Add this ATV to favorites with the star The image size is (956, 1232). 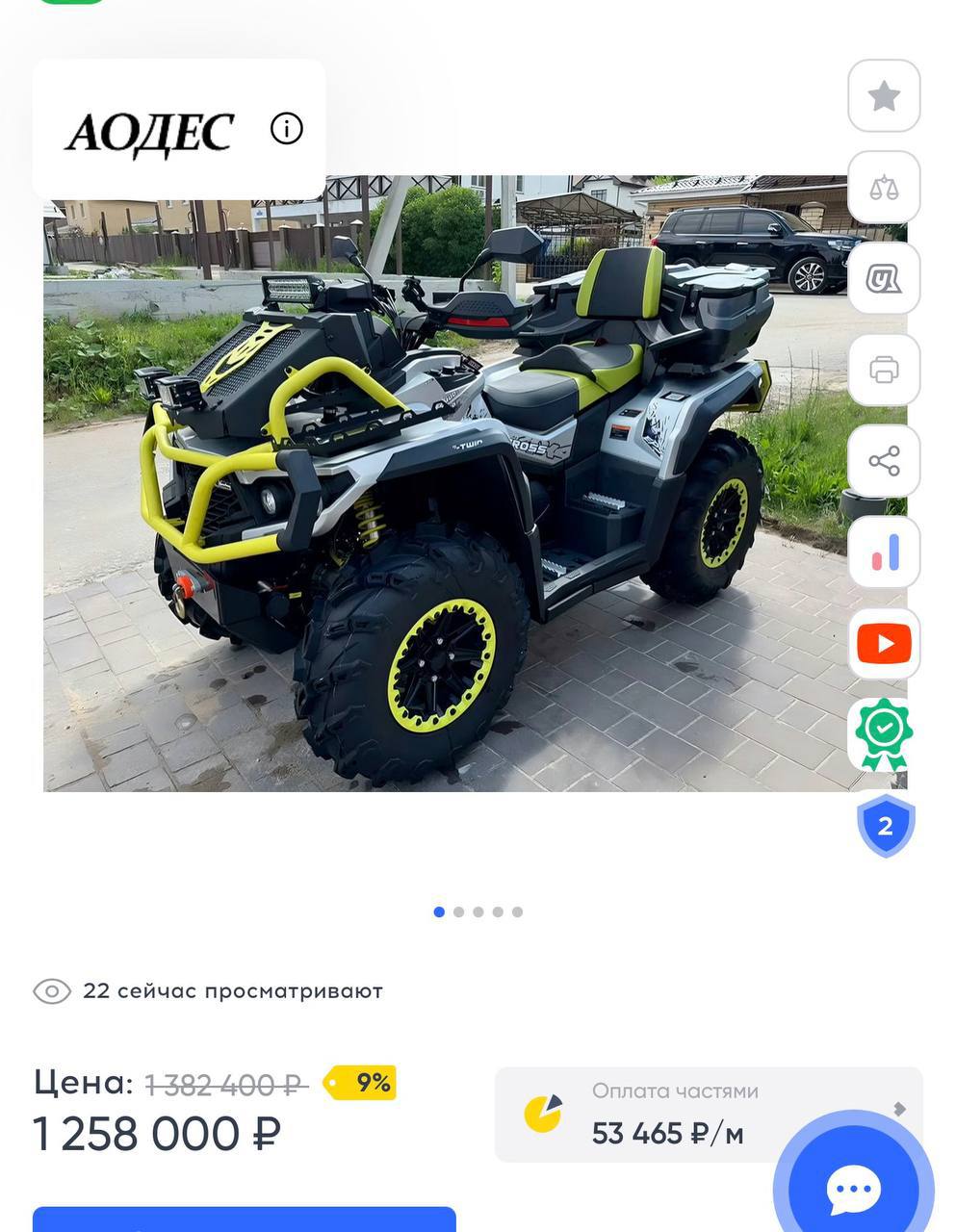pos(884,96)
